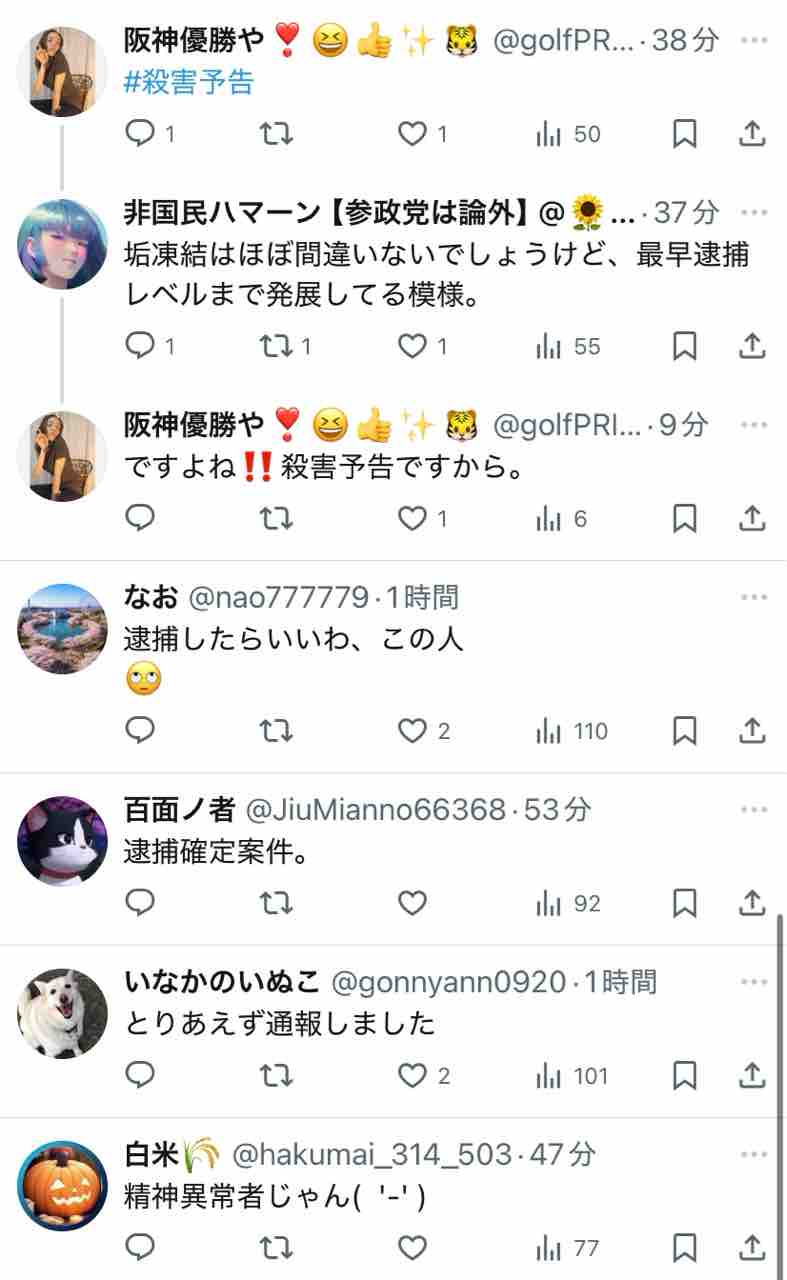Share the #殺害予告 post by 阪神優勝や
The width and height of the screenshot is (787, 1280).
click(752, 133)
